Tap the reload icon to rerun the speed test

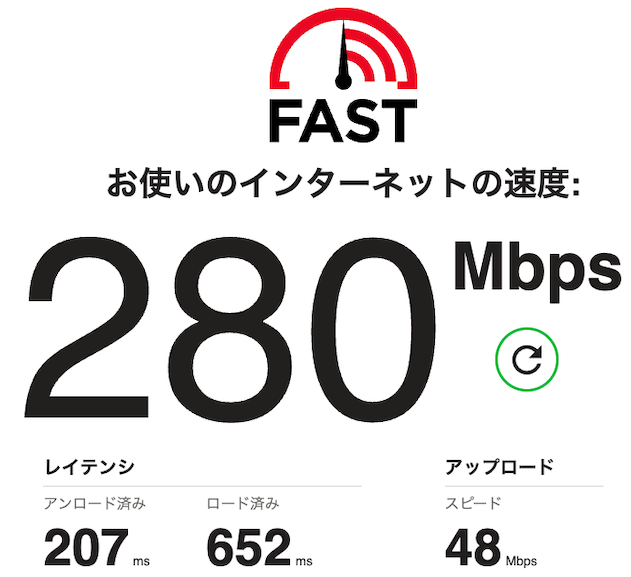point(527,357)
